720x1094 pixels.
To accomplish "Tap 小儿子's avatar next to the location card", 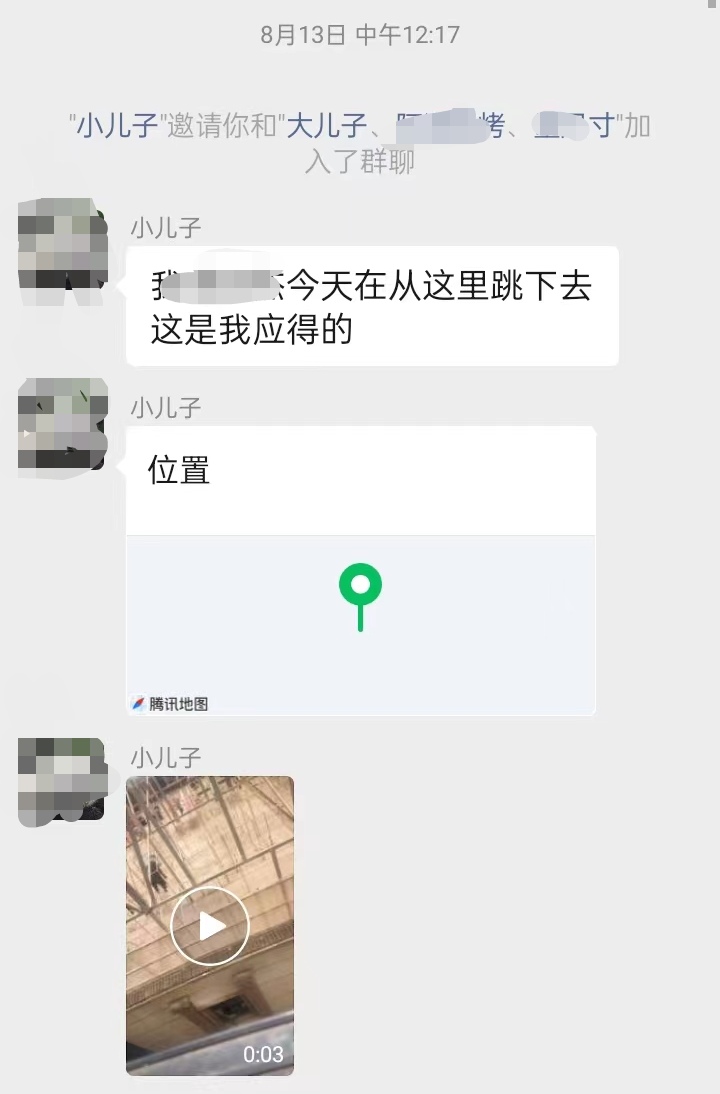I will click(62, 424).
